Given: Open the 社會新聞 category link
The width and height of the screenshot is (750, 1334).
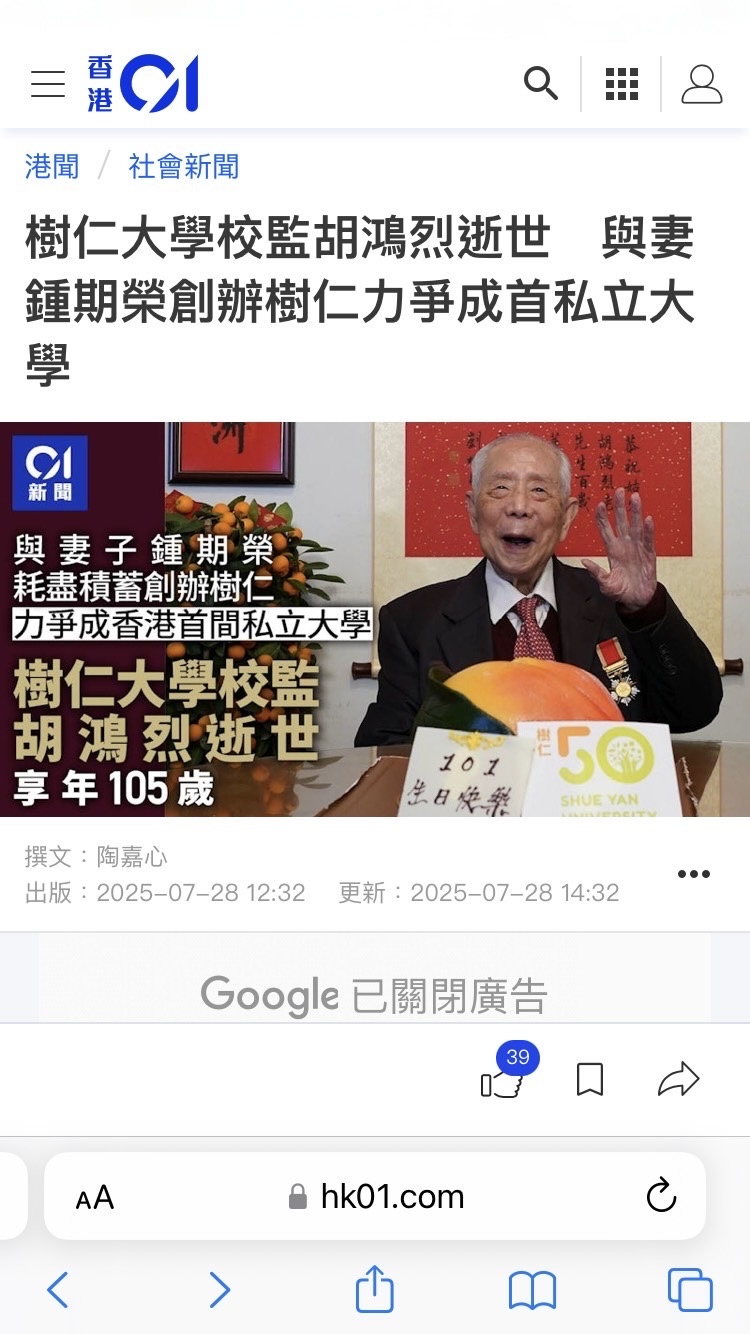Looking at the screenshot, I should coord(184,166).
